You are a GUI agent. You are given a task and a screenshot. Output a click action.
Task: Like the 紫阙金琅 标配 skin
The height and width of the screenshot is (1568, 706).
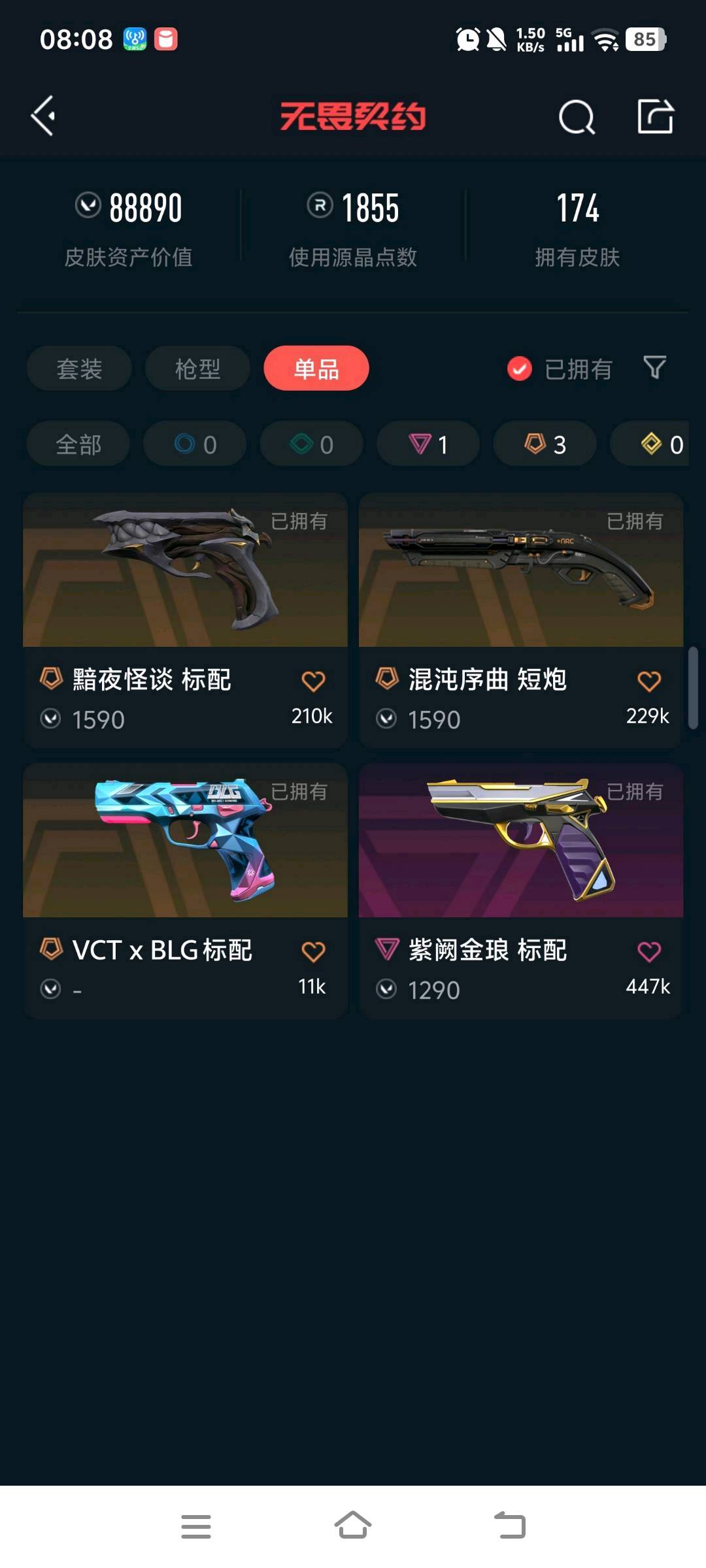coord(648,951)
